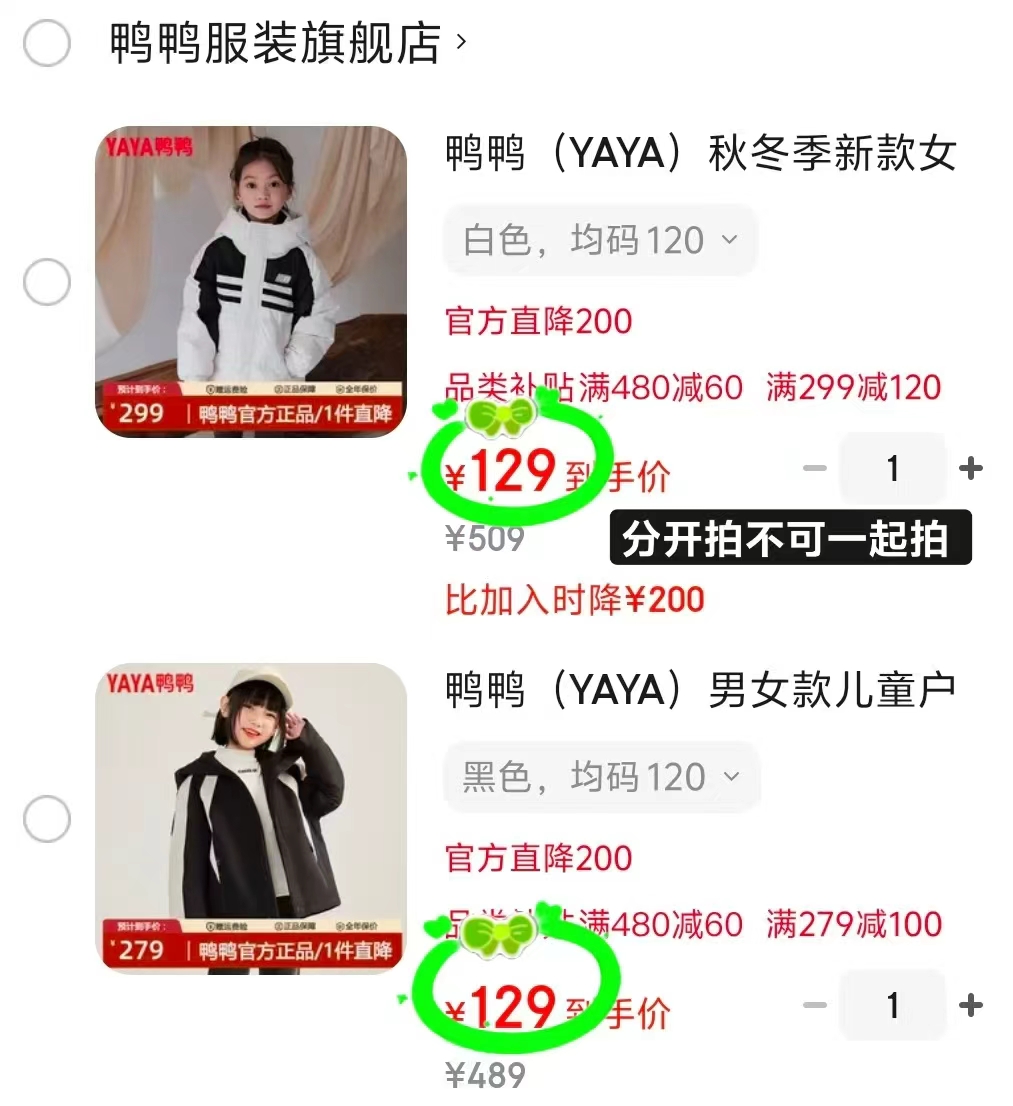The width and height of the screenshot is (1013, 1106).
Task: Select the white 秋冬季新款女 jacket checkbox
Action: tap(46, 282)
